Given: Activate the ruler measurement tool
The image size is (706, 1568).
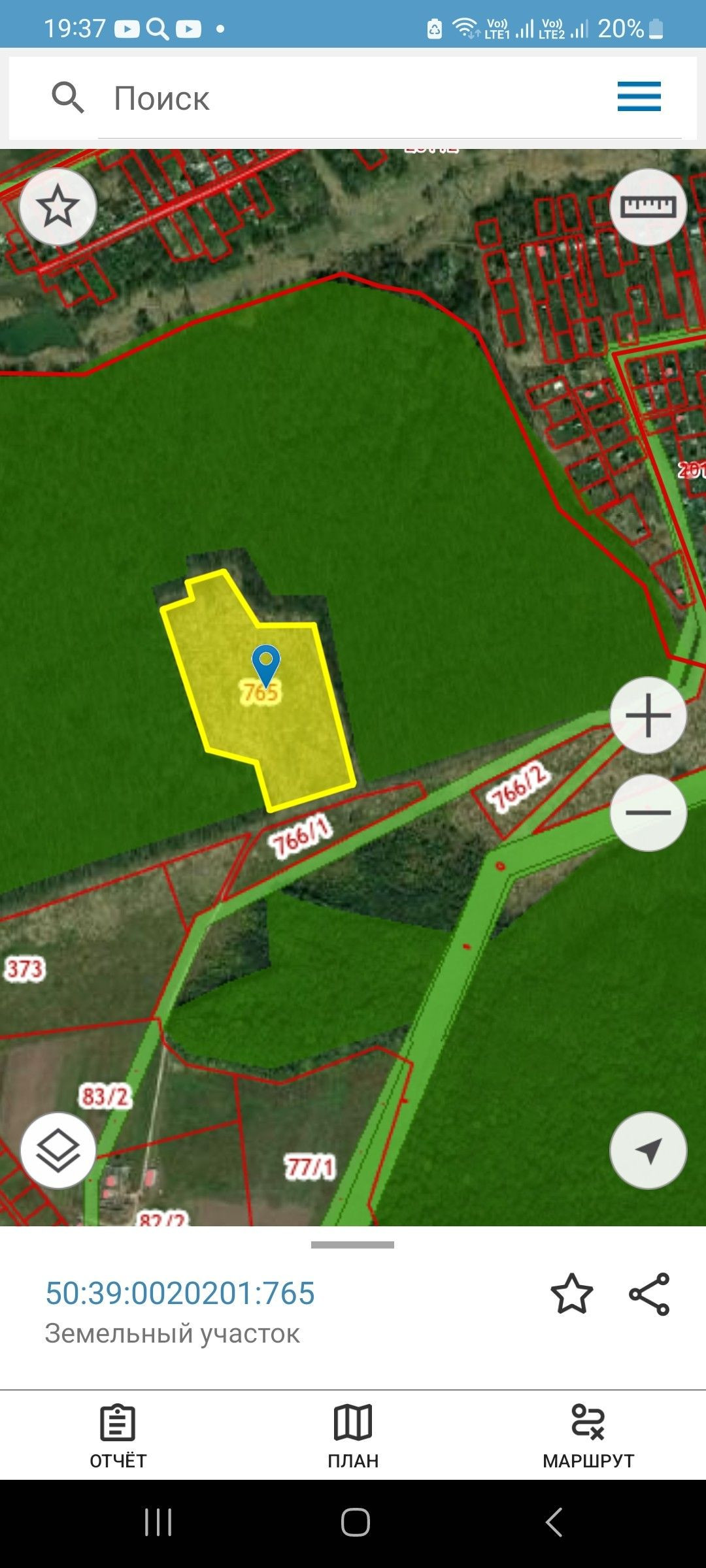Looking at the screenshot, I should [x=648, y=207].
